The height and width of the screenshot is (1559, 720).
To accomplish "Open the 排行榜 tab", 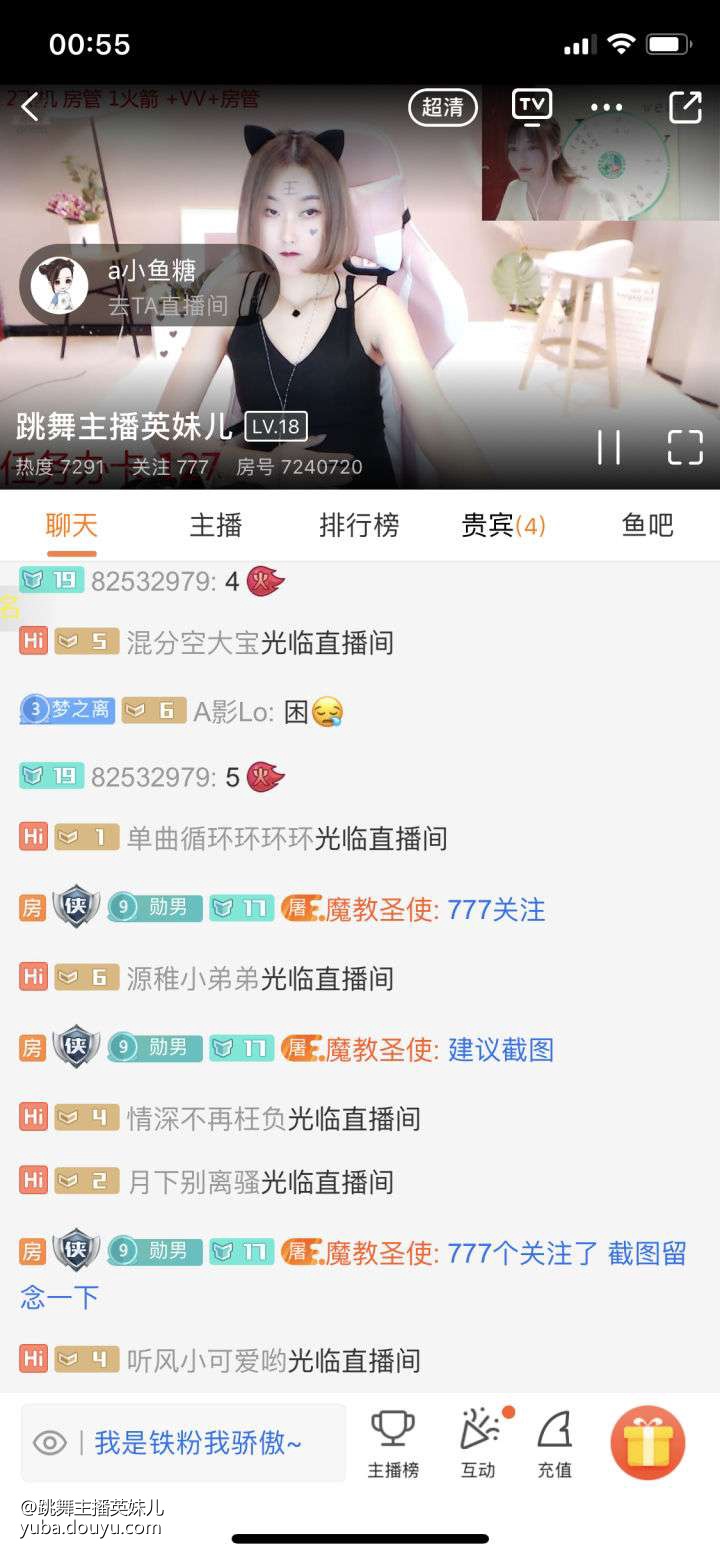I will tap(359, 525).
